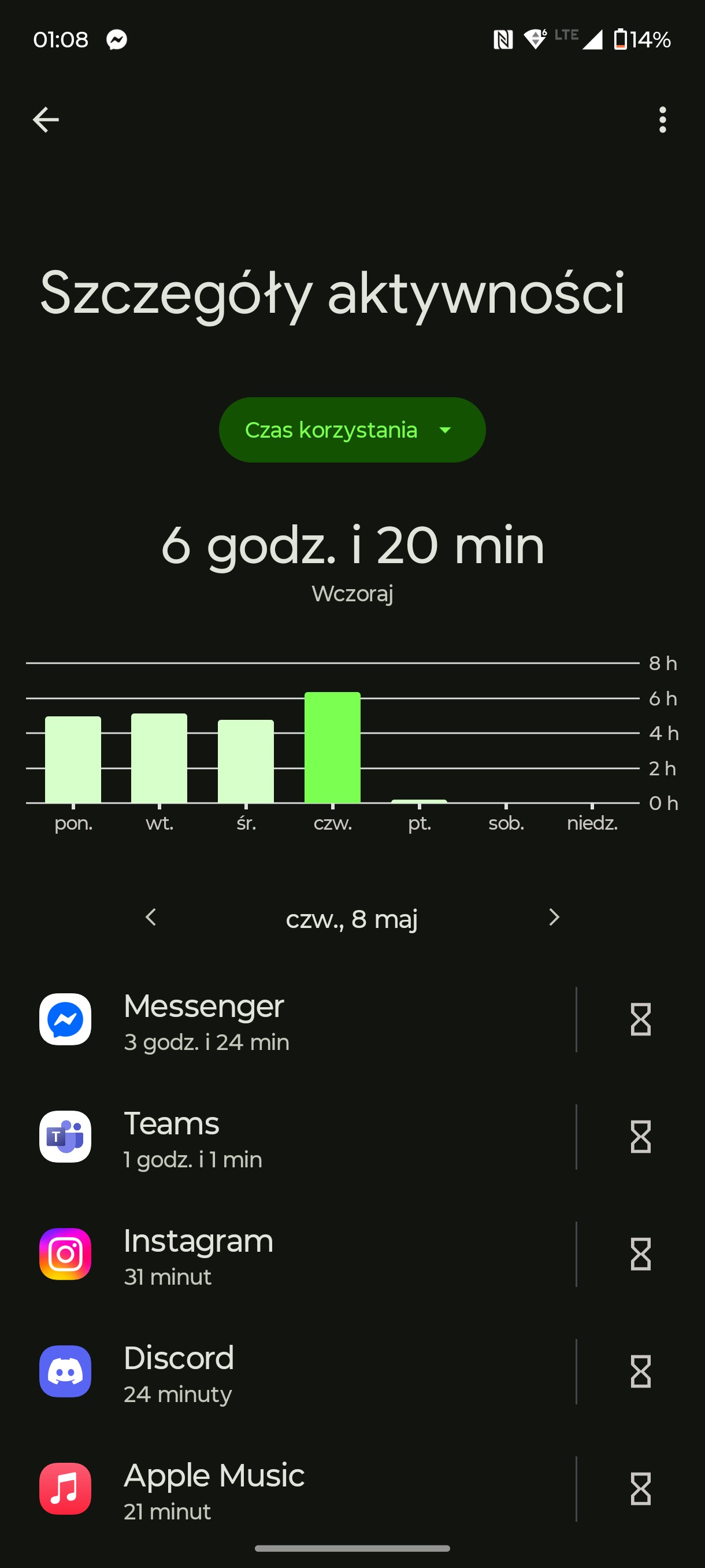Go to the previous day

151,918
